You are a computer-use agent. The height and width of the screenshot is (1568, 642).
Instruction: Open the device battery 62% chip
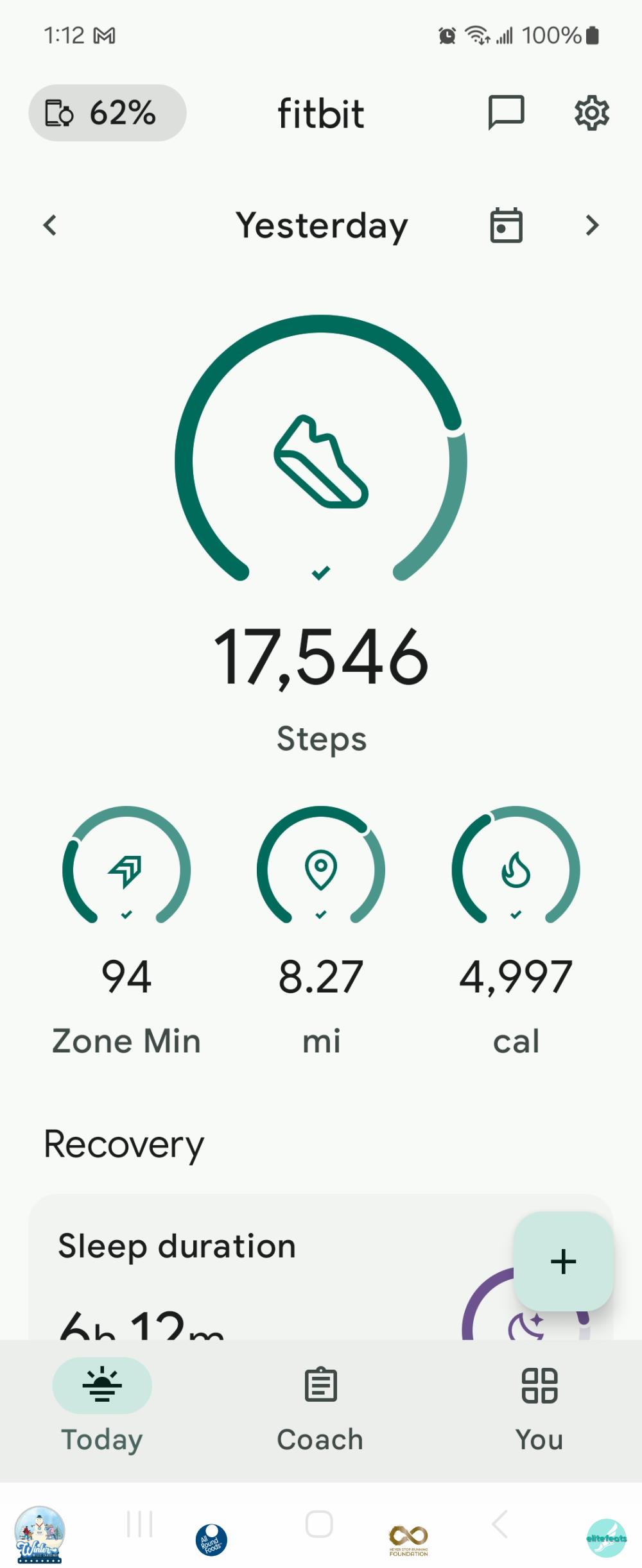(x=107, y=113)
